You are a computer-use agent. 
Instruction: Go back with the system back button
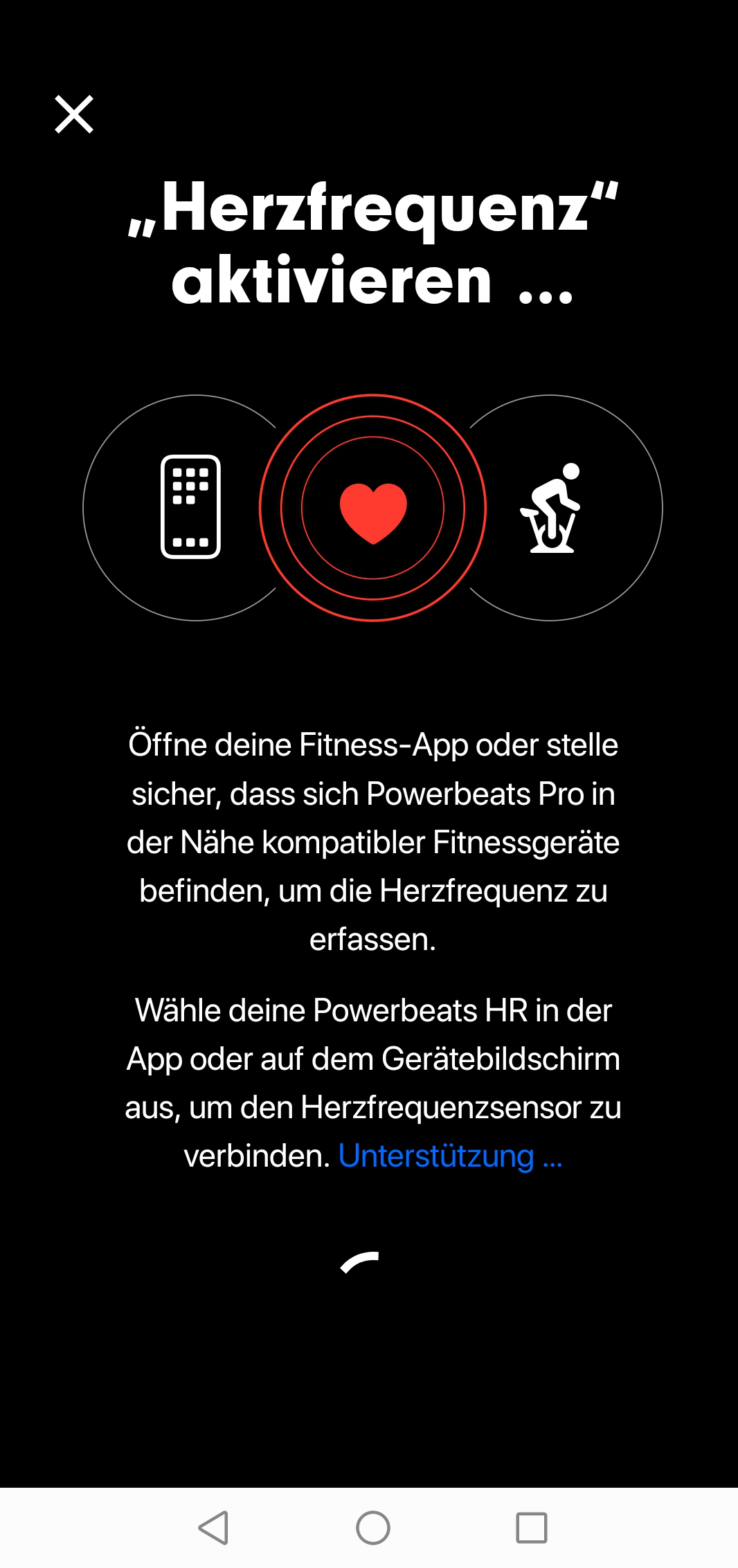(x=214, y=1527)
